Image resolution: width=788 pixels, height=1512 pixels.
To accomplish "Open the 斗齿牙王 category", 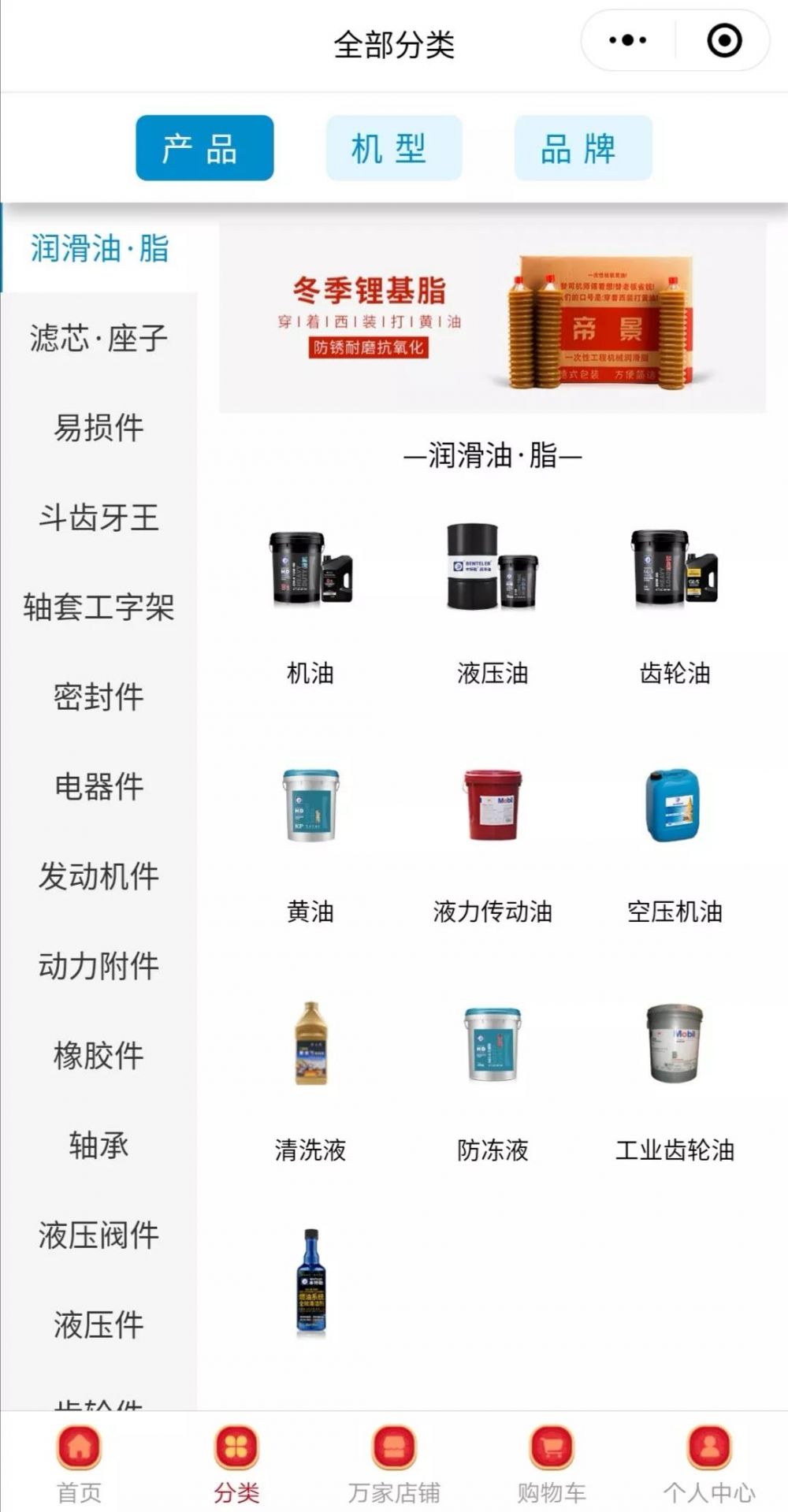I will (x=98, y=518).
